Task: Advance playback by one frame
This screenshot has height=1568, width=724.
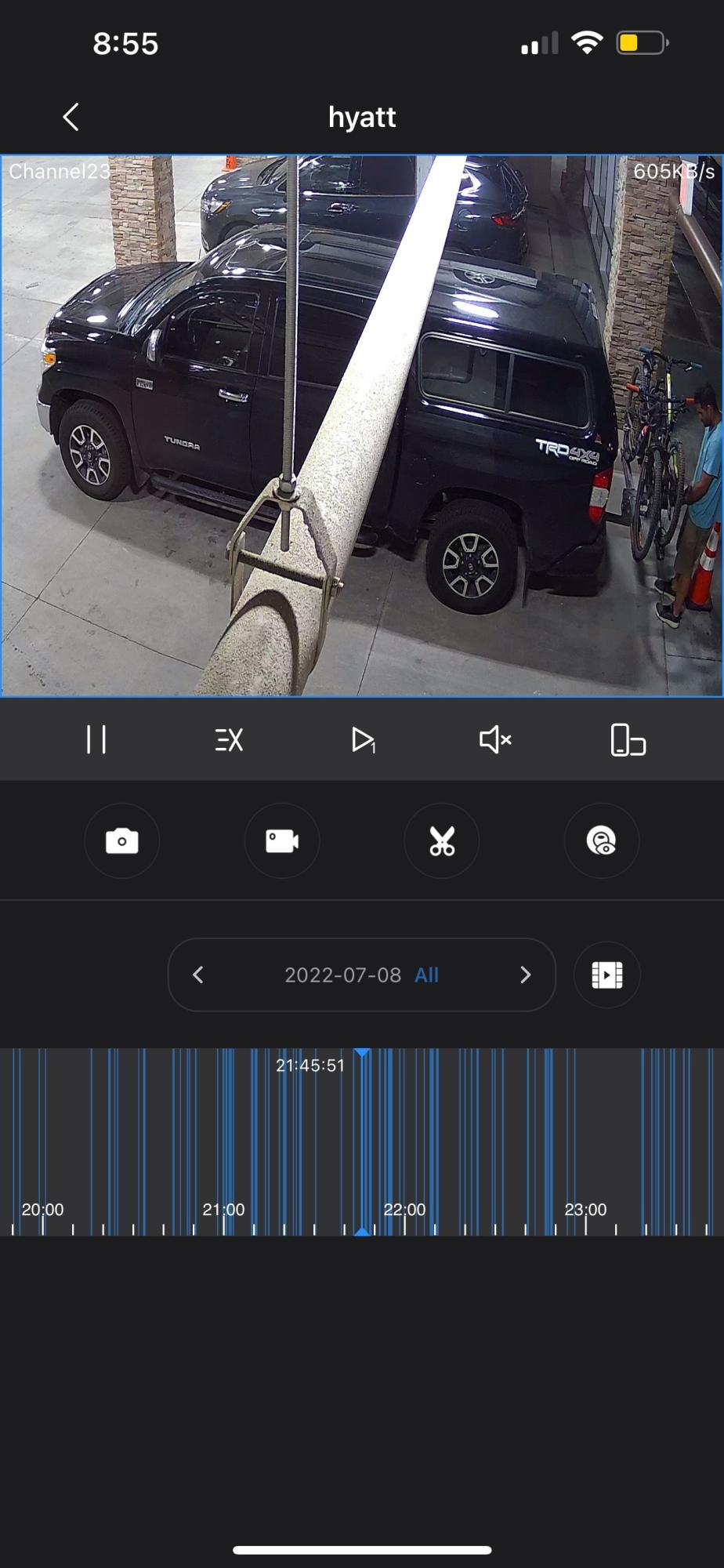Action: click(x=362, y=739)
